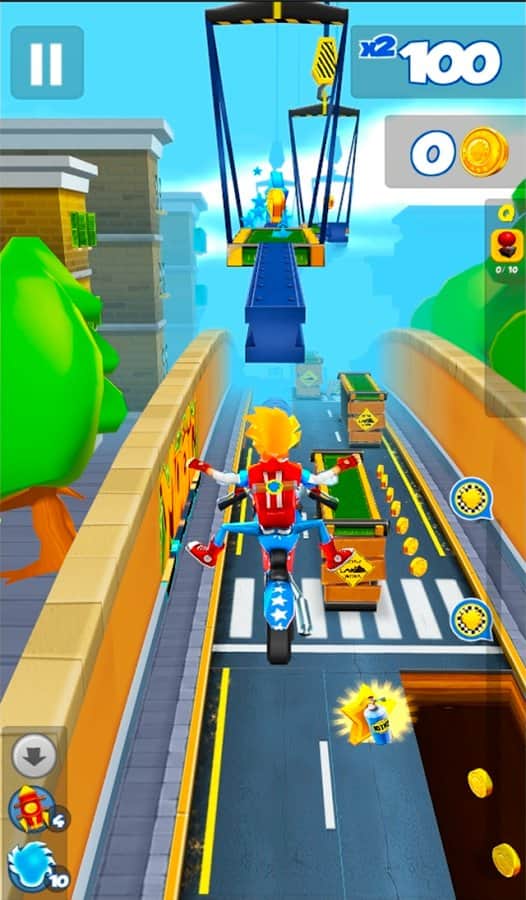Use the blue energy burst power-up
The height and width of the screenshot is (900, 526).
pyautogui.click(x=32, y=866)
